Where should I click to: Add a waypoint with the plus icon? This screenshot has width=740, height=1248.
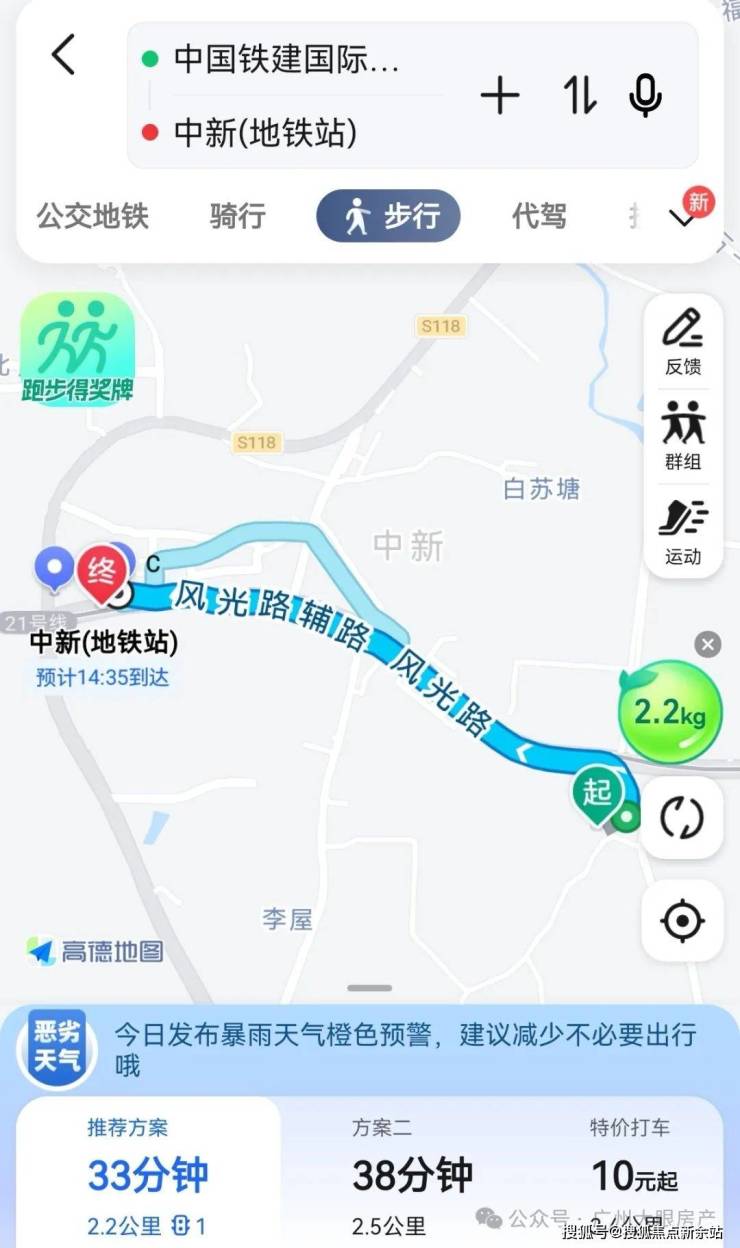click(500, 96)
